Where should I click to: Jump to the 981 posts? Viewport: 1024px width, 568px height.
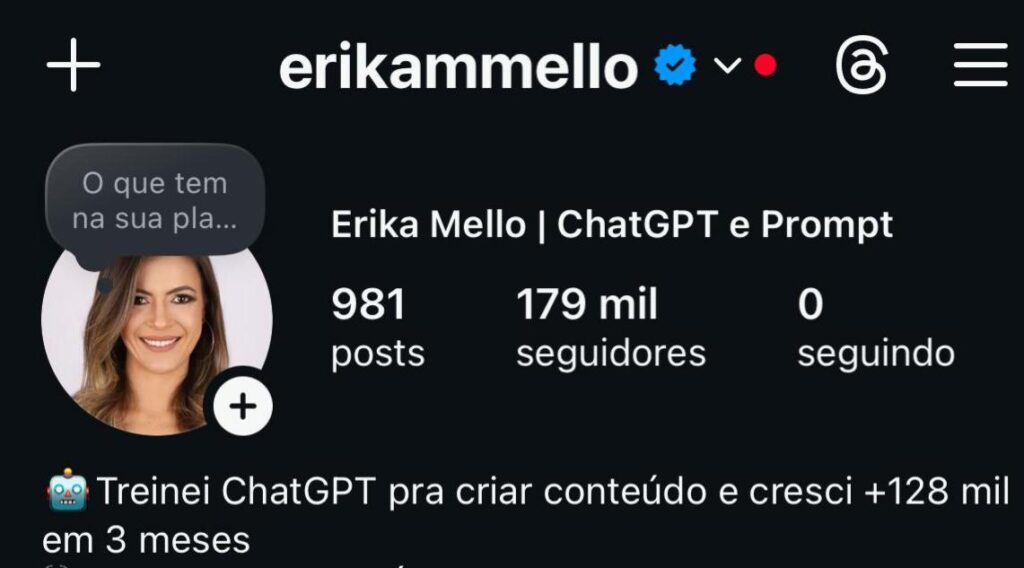[377, 327]
